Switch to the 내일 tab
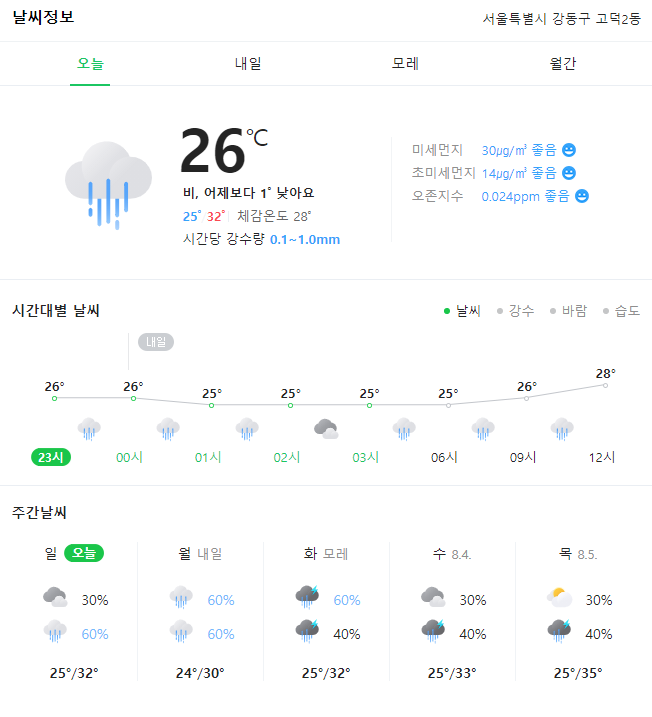652x717 pixels. [248, 64]
